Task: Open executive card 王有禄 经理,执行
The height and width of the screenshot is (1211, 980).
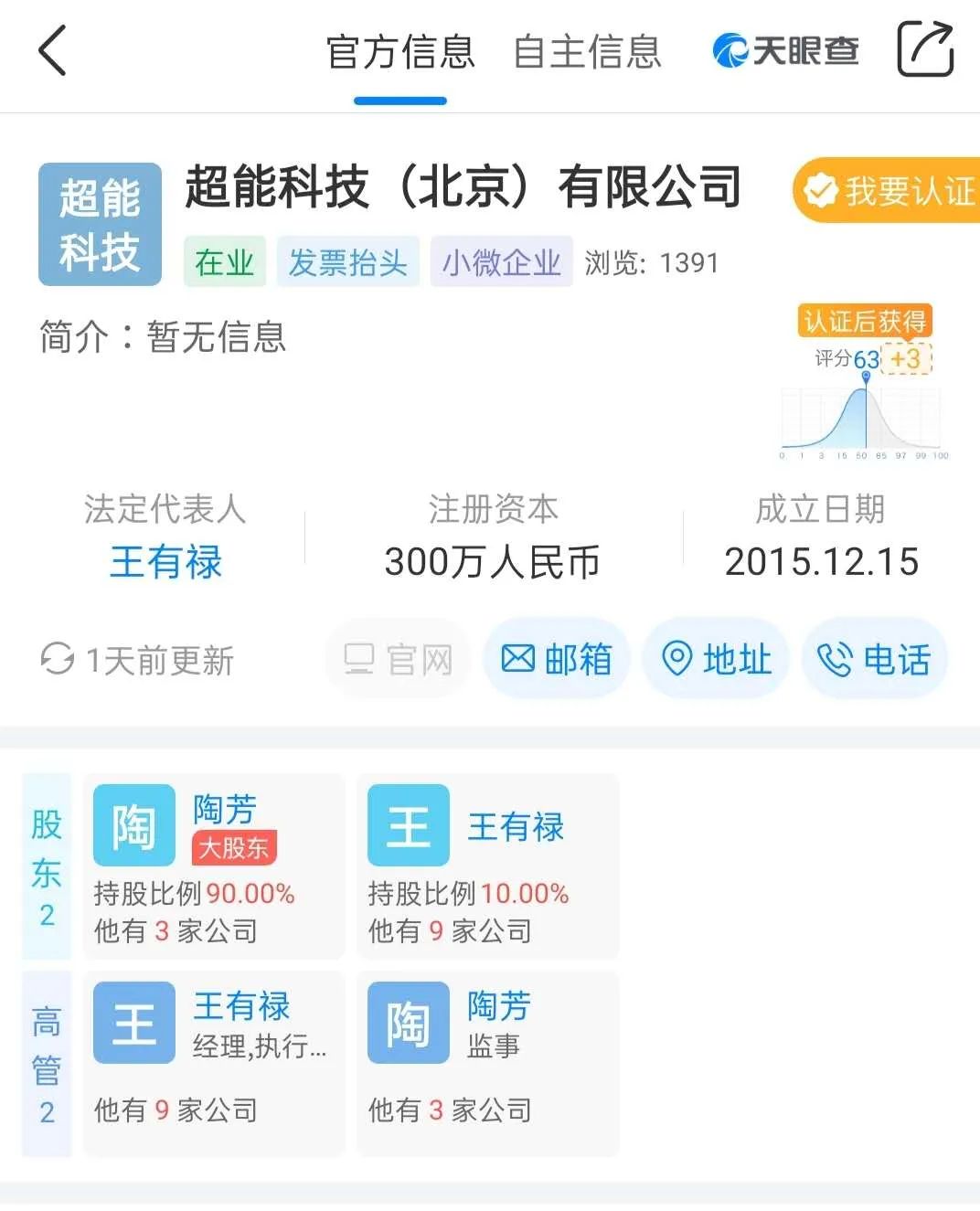Action: pos(213,1063)
